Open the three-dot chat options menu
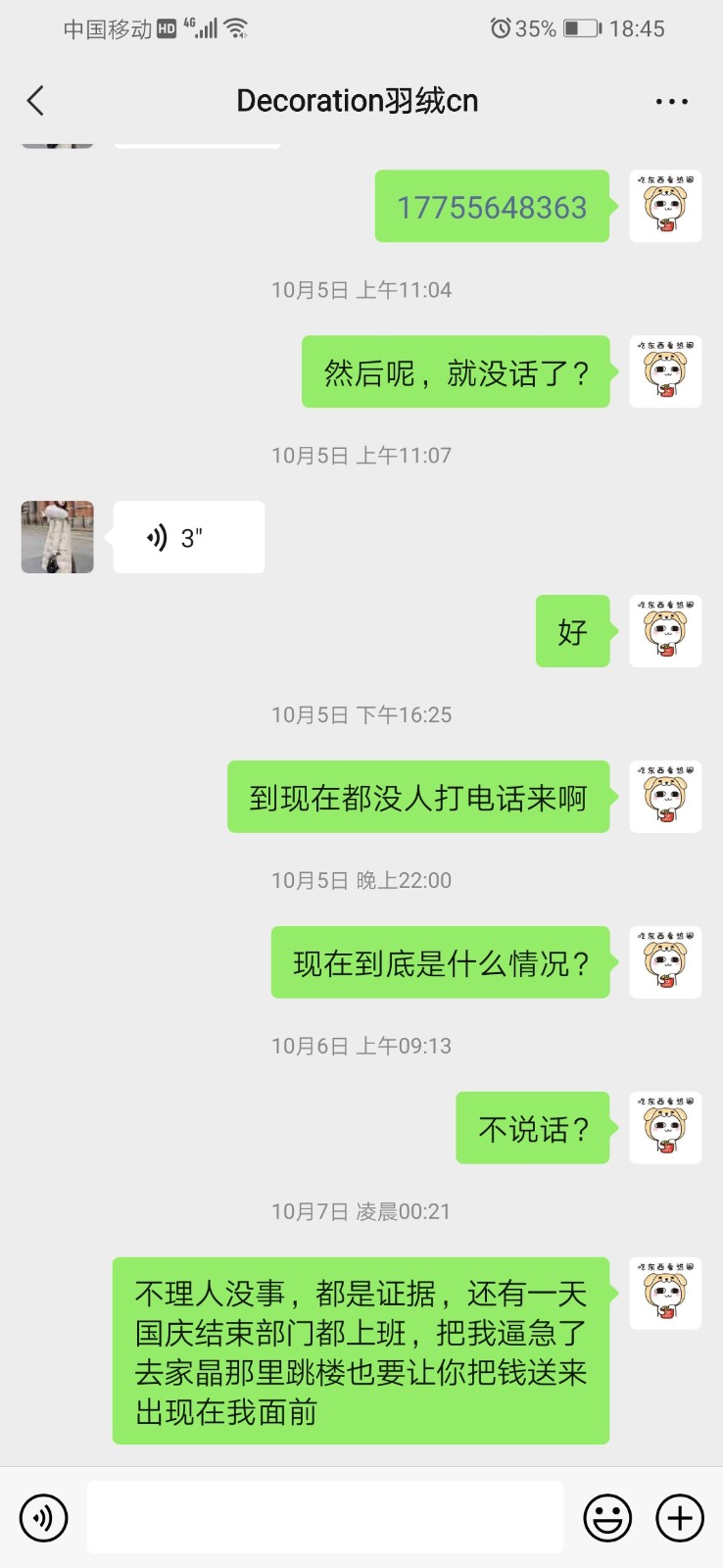Image resolution: width=723 pixels, height=1568 pixels. pyautogui.click(x=671, y=101)
